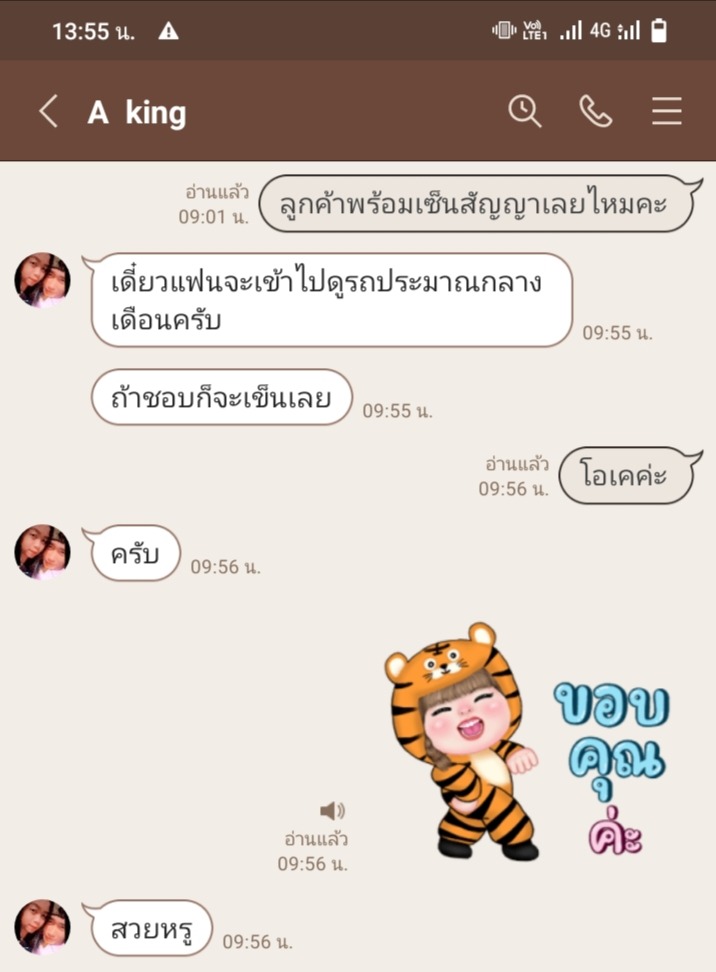Viewport: 716px width, 972px height.
Task: Open the chat menu
Action: pos(666,111)
